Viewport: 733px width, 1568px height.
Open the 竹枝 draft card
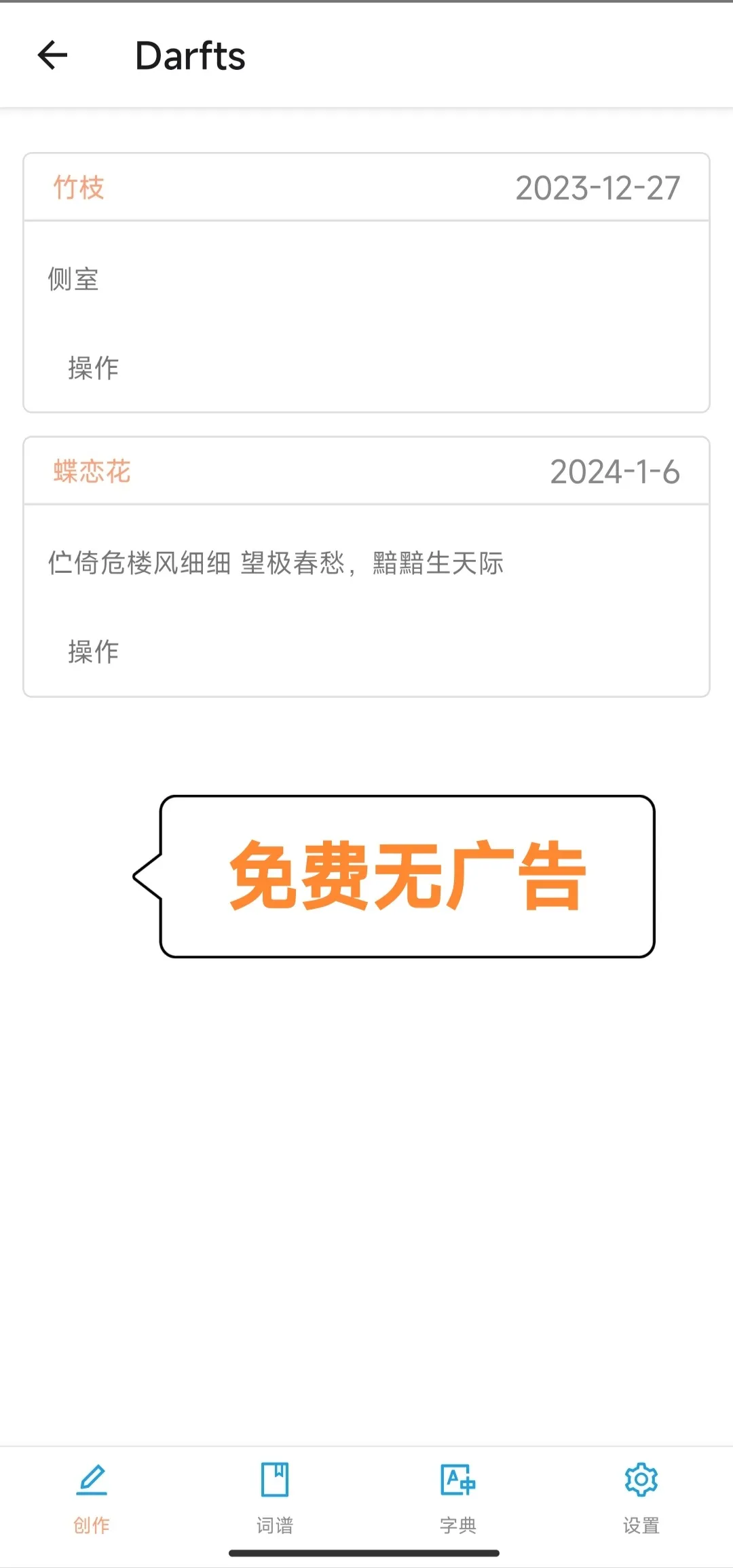click(366, 278)
